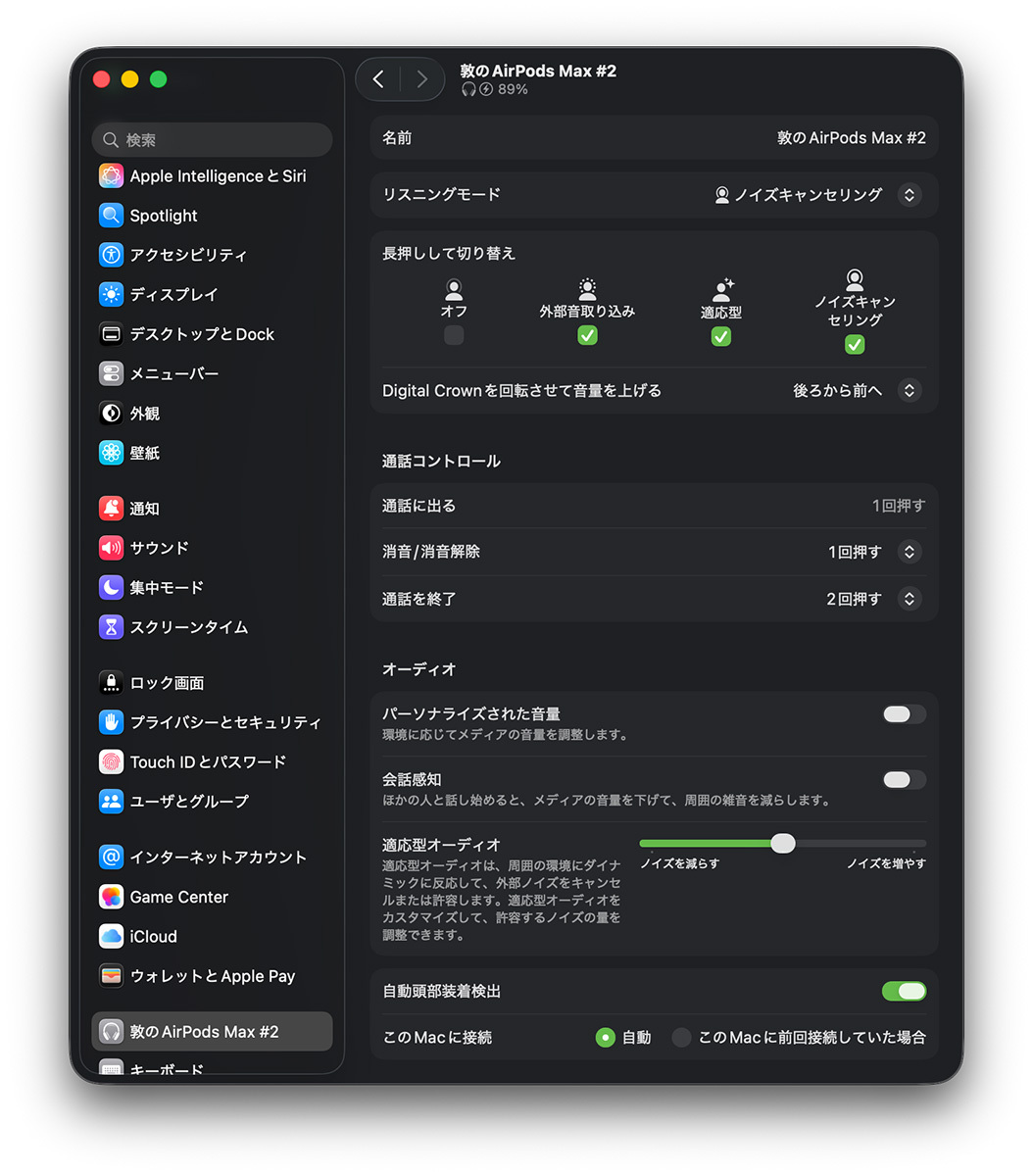Check the オフ checkbox

click(x=454, y=335)
